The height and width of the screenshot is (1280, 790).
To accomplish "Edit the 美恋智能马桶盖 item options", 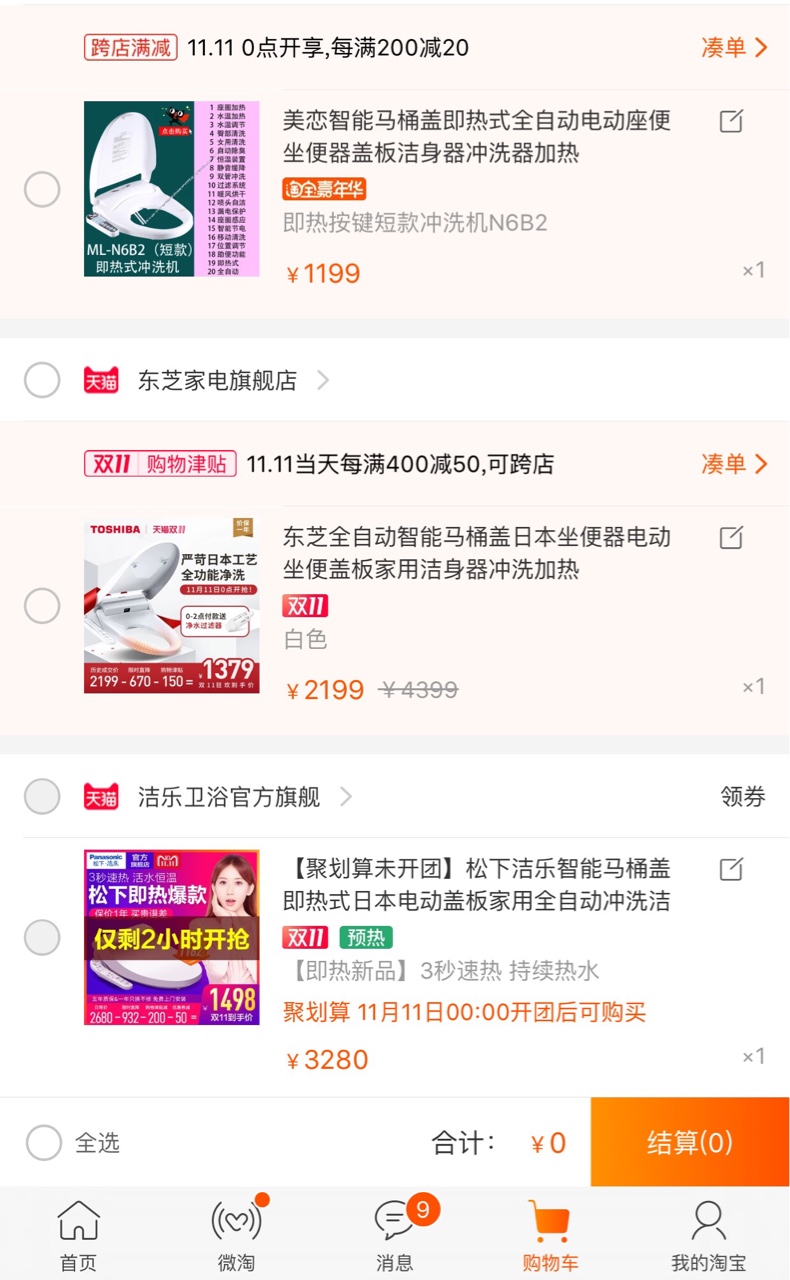I will [731, 122].
